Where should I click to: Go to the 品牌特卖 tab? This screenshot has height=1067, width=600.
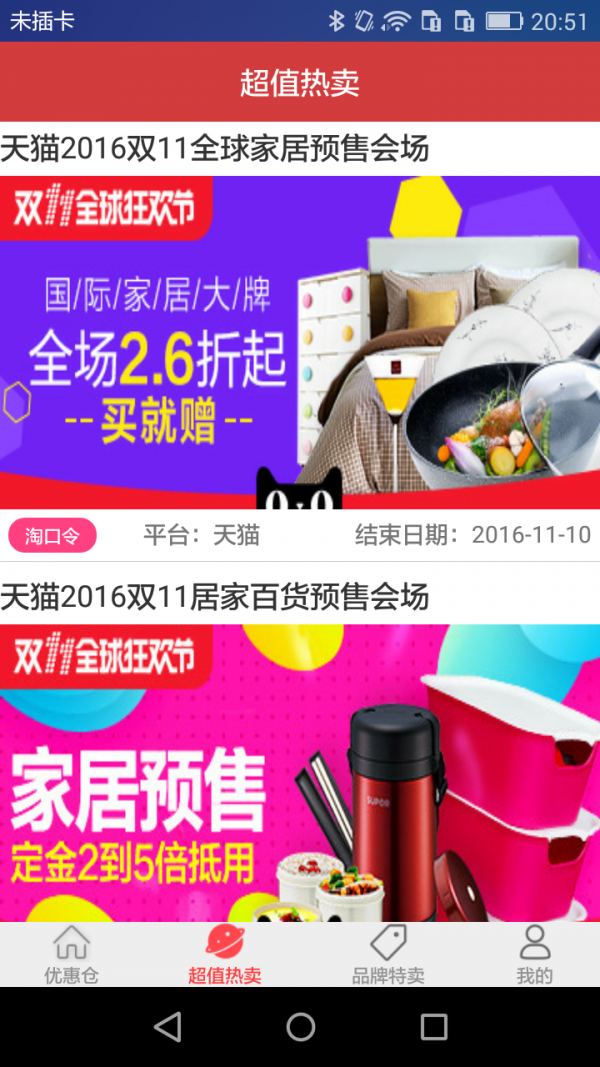point(388,955)
